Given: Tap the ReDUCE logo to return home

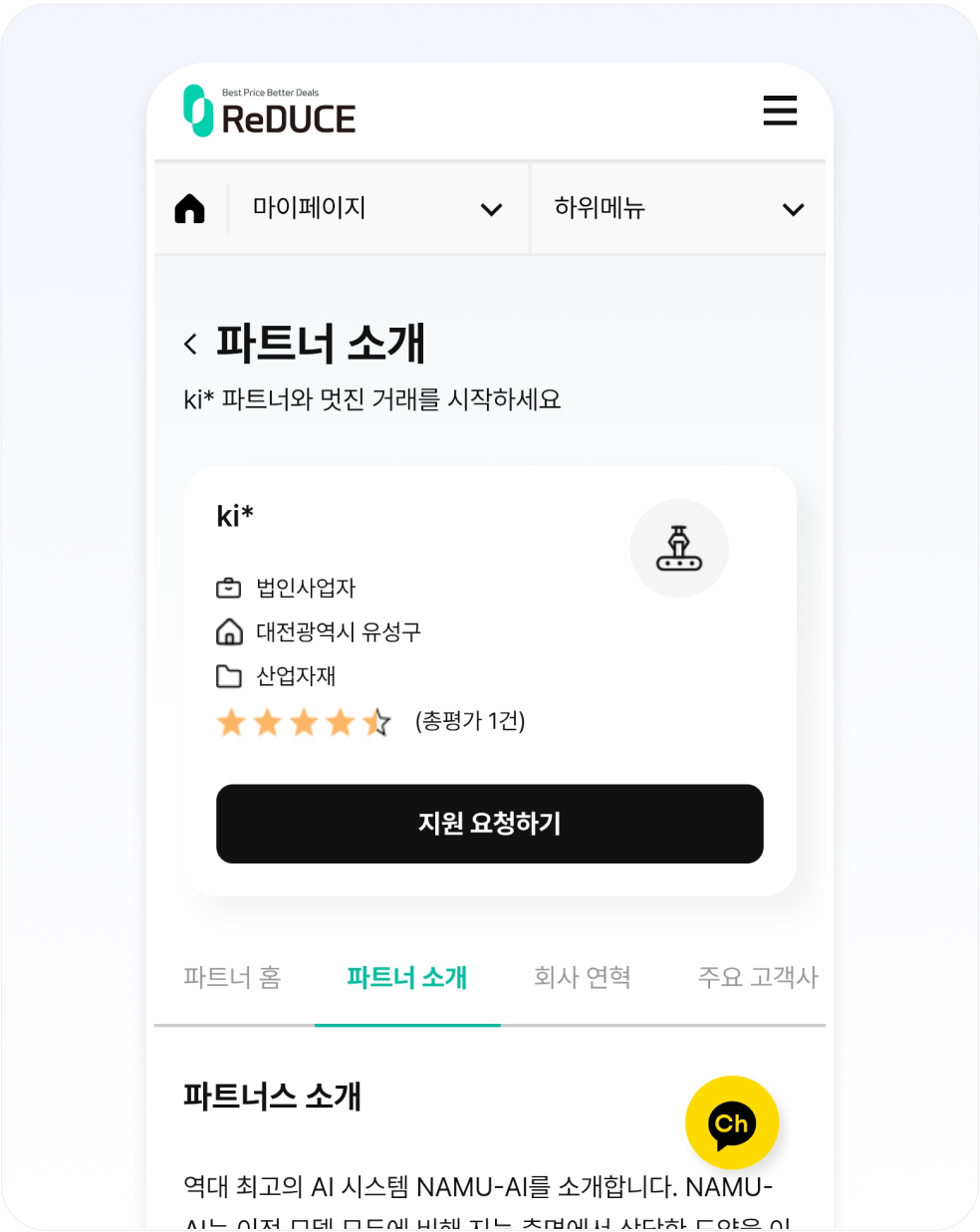Looking at the screenshot, I should 270,112.
